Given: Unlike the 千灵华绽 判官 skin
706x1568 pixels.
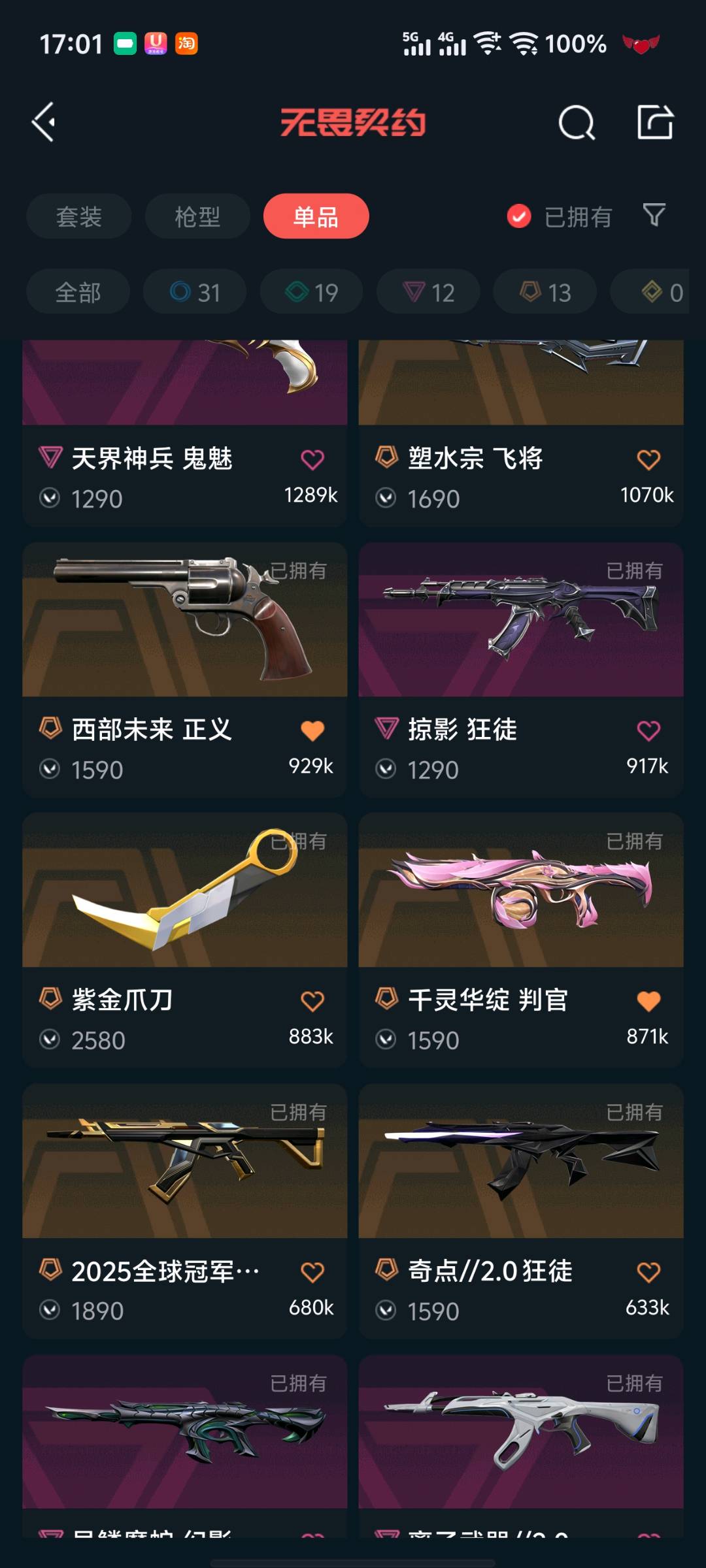Looking at the screenshot, I should click(648, 1001).
